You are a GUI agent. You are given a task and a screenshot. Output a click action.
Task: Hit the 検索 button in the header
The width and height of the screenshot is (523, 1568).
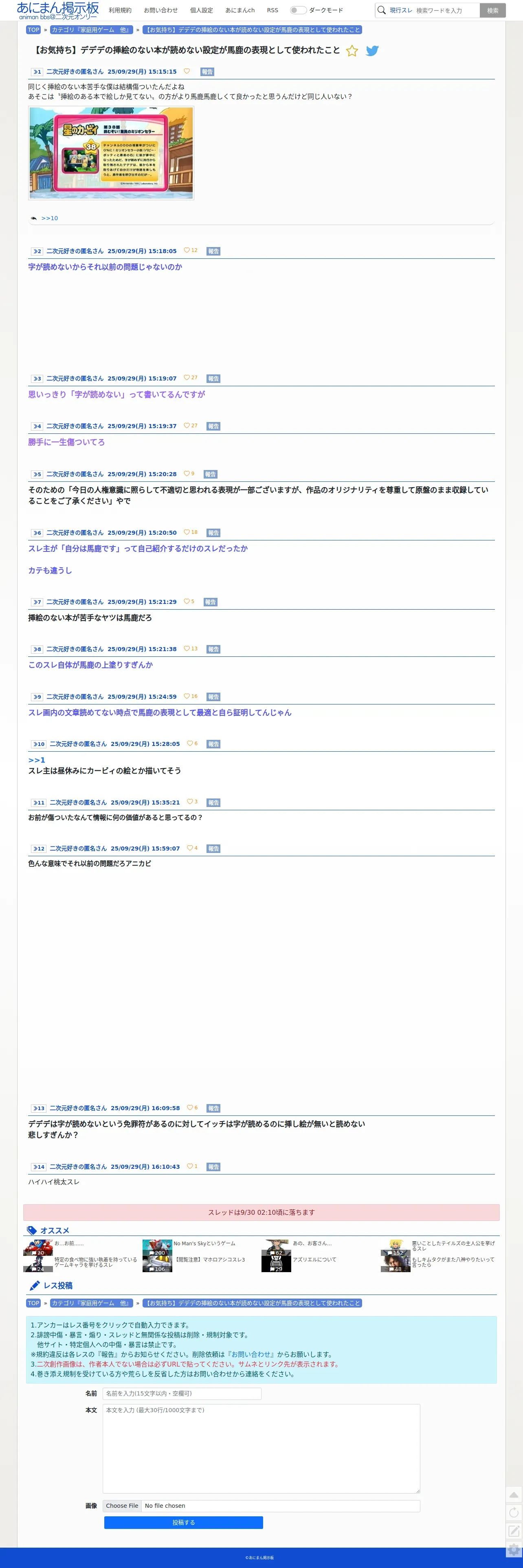click(492, 10)
